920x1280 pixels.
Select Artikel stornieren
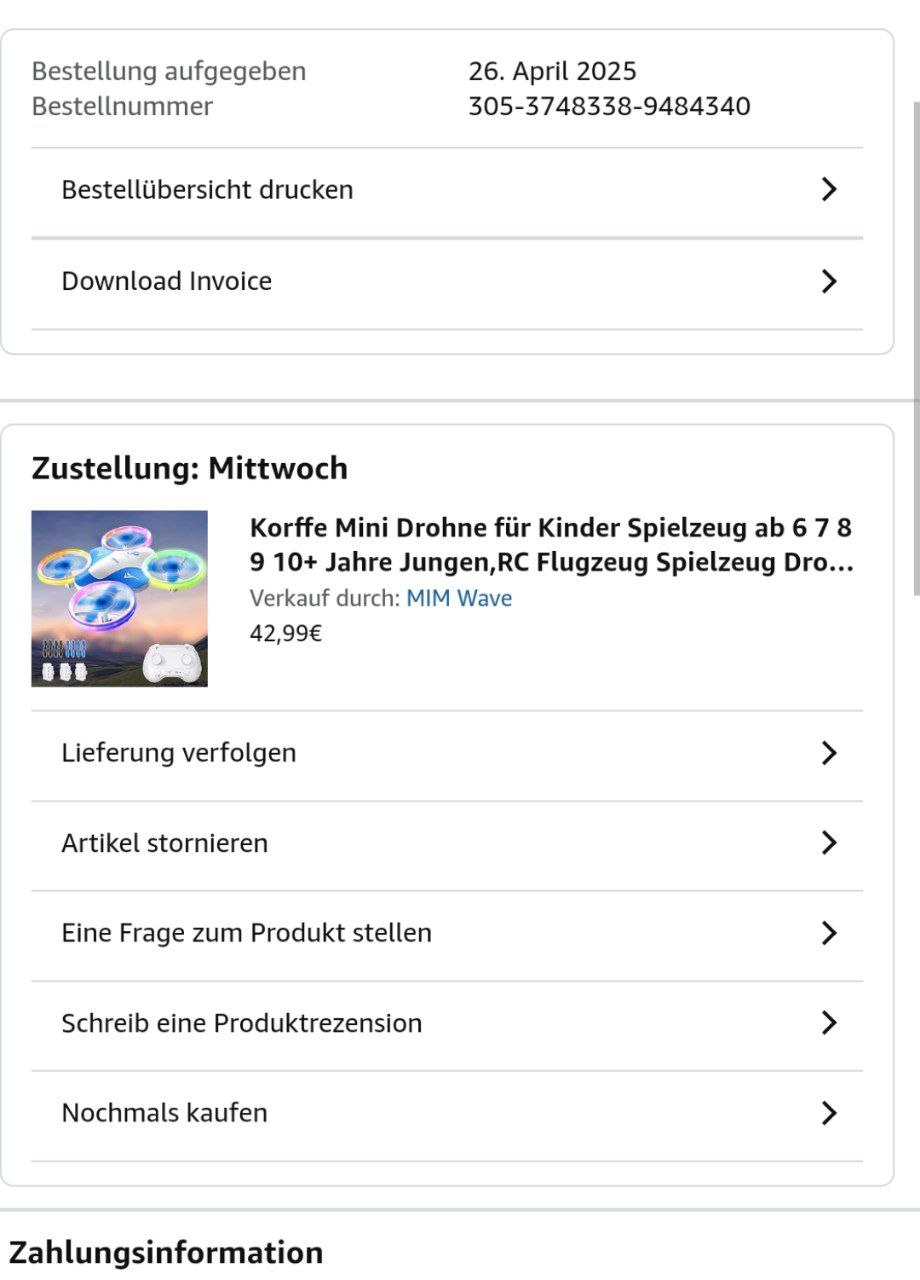[446, 843]
